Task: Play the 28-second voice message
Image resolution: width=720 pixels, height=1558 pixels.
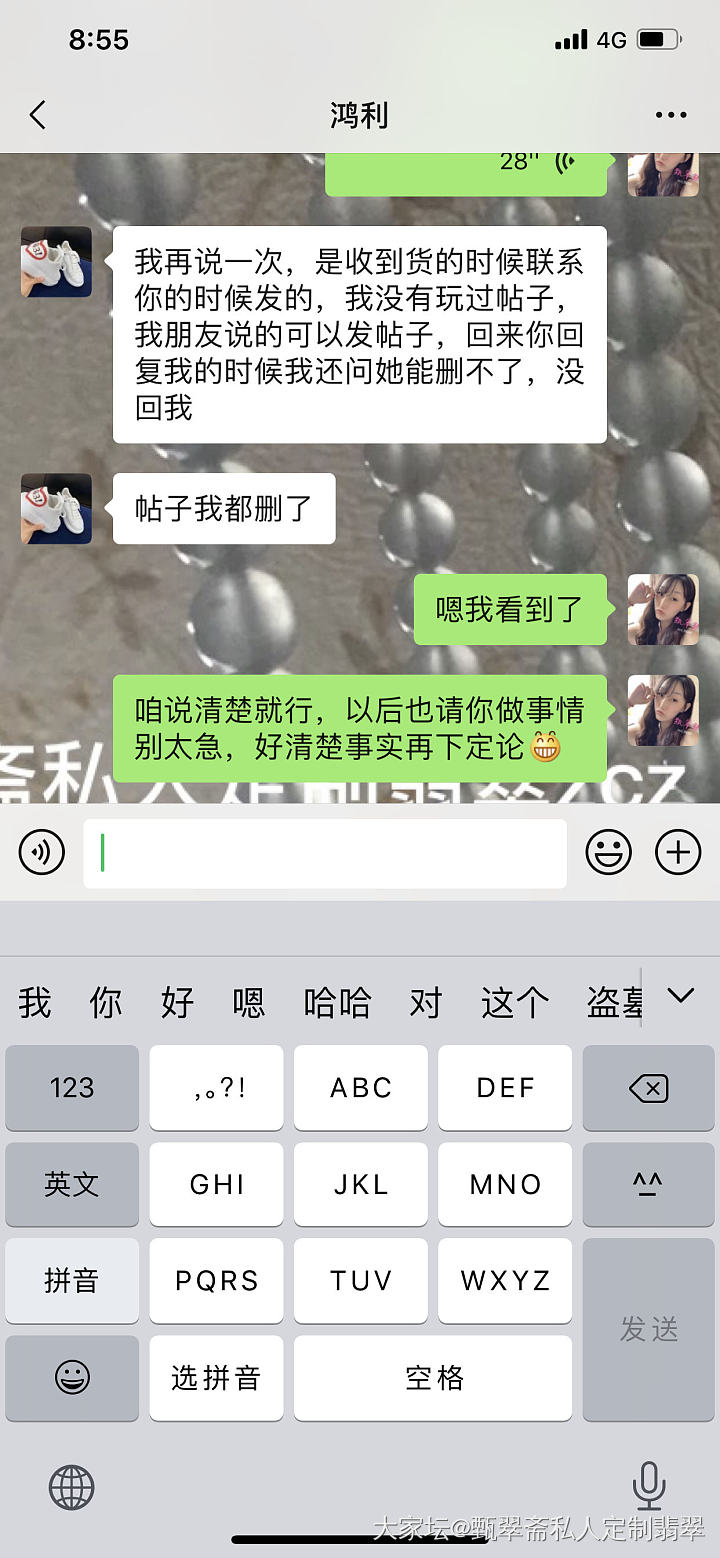Action: (x=466, y=167)
